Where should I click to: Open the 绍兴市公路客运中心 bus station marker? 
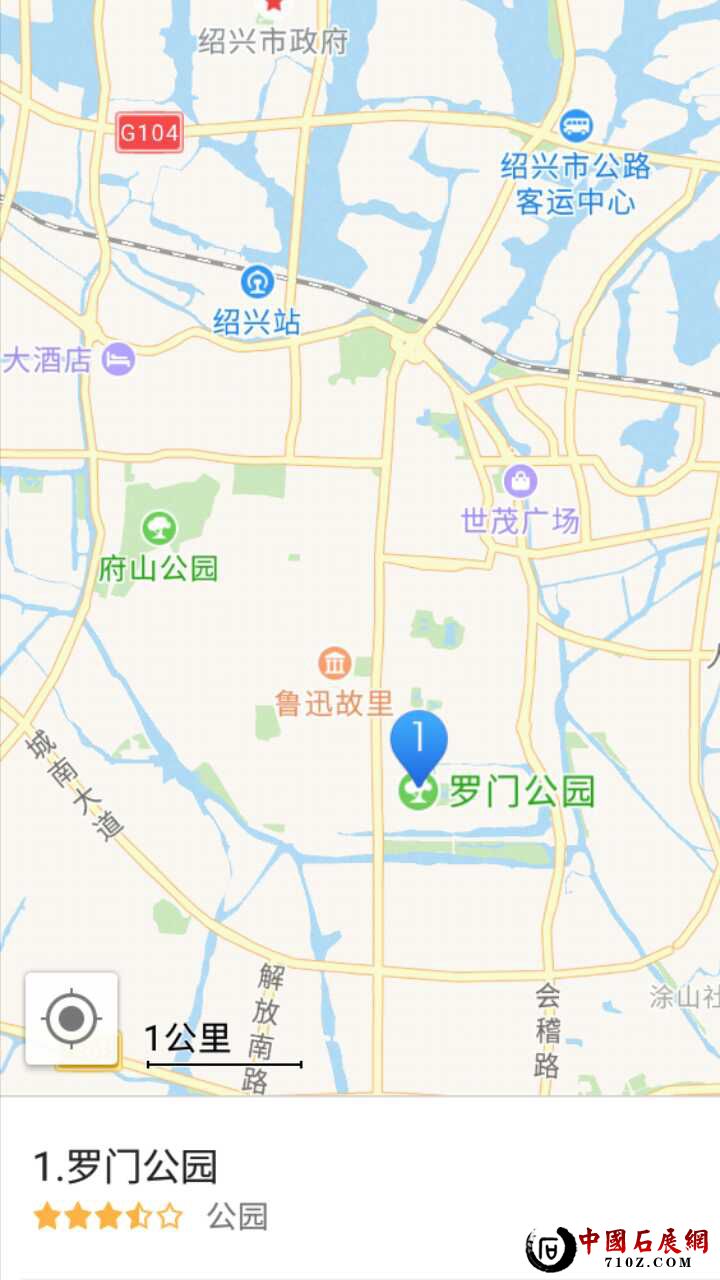pos(576,126)
